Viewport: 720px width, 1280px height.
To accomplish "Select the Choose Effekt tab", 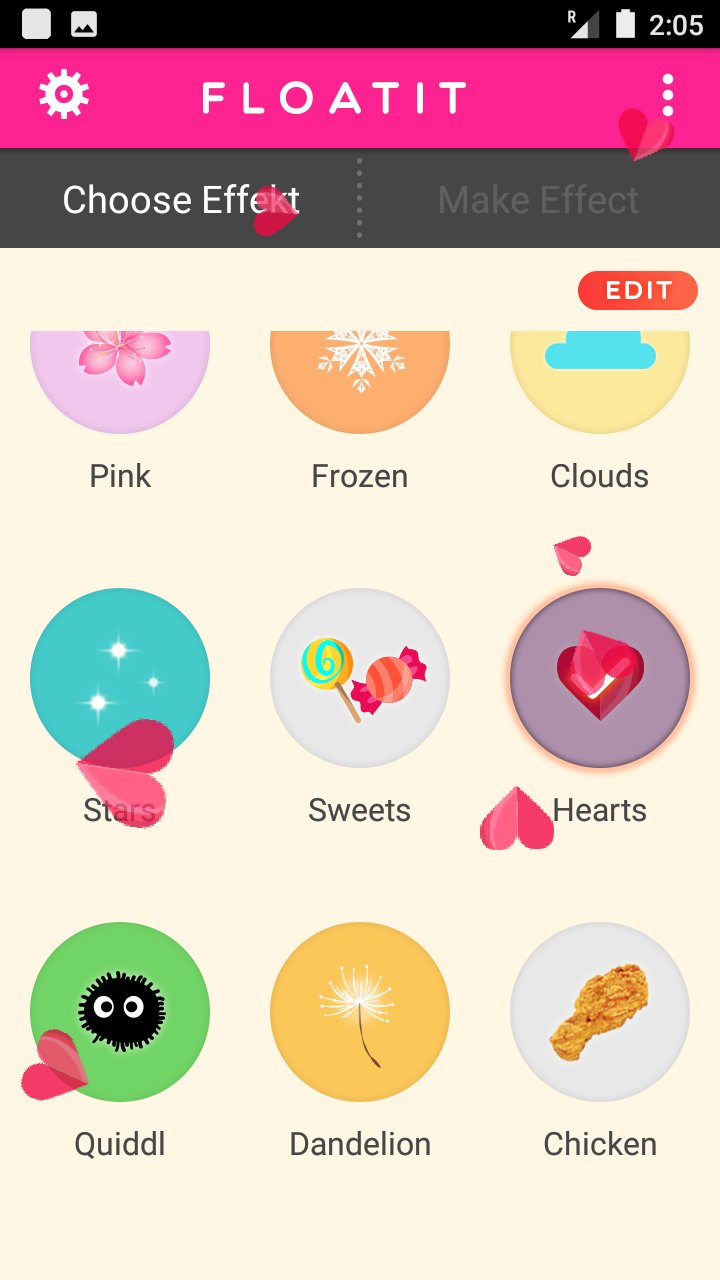I will coord(180,200).
